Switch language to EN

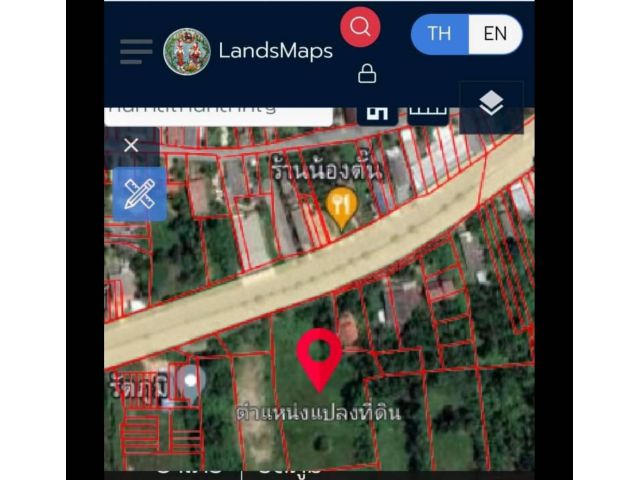495,34
